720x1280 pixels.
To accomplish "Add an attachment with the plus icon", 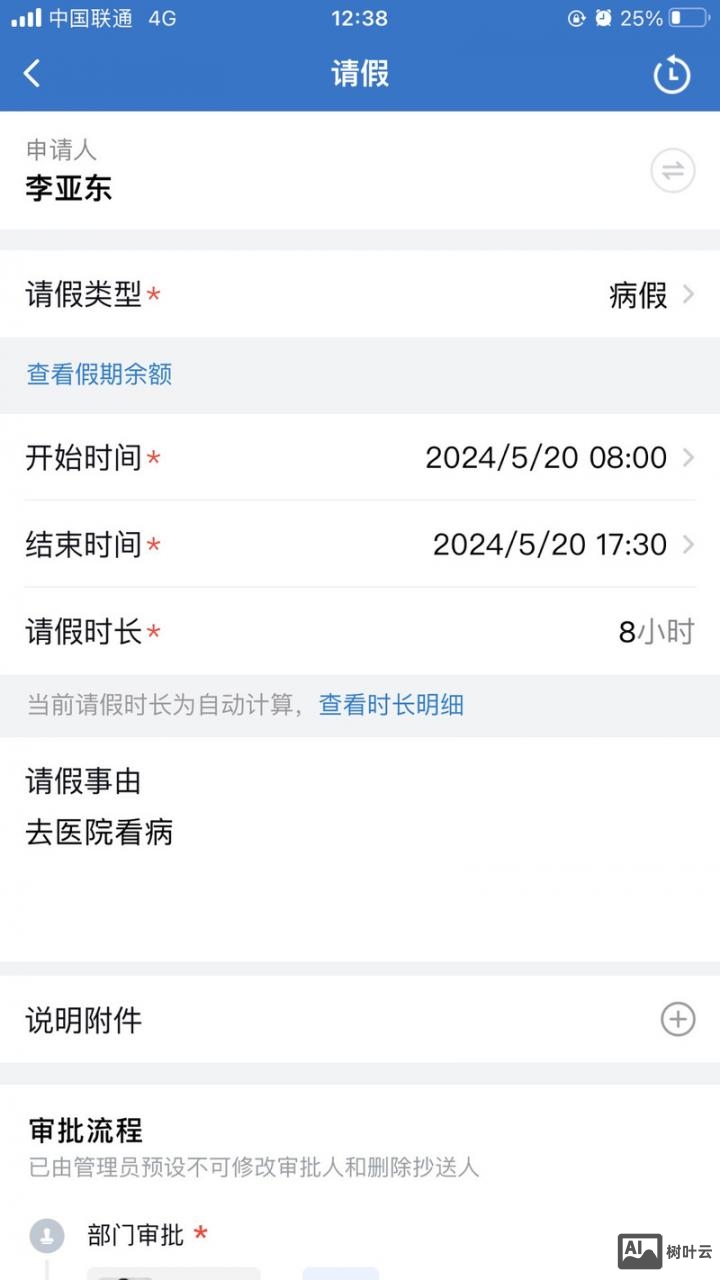I will pos(678,1020).
